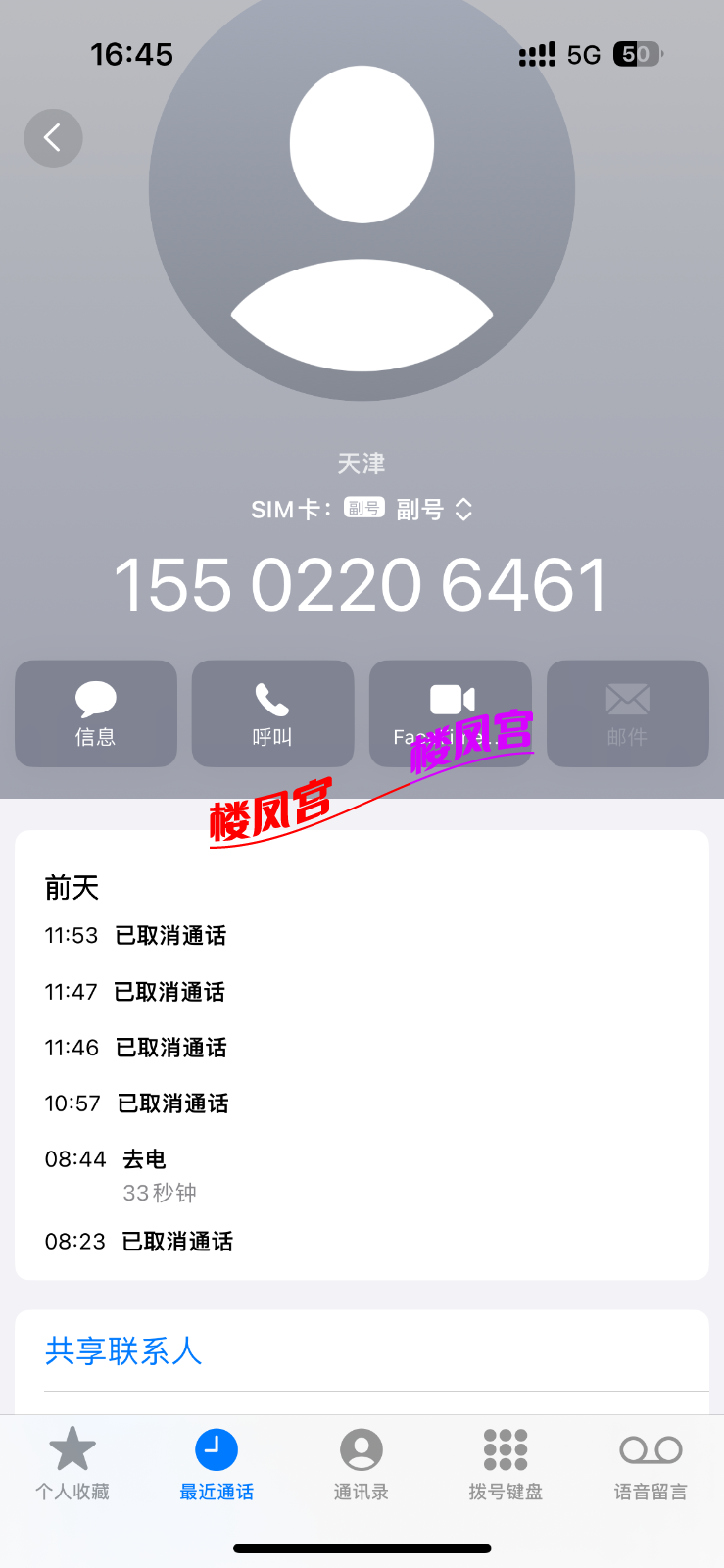Switch to the 通讯录 tab

[x=362, y=1464]
